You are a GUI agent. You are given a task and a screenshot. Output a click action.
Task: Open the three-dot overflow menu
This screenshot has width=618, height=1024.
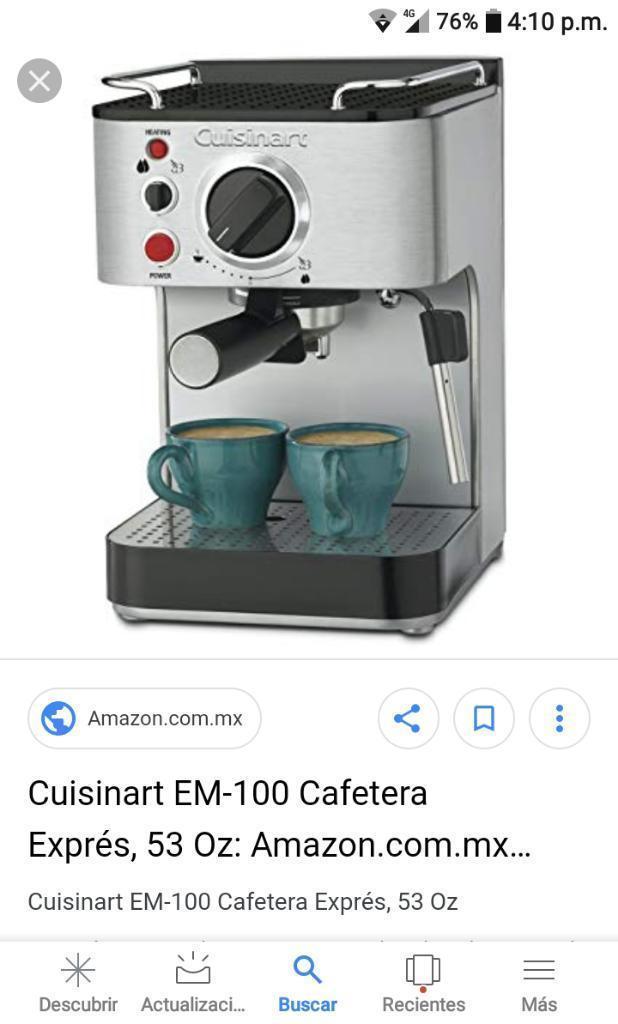pyautogui.click(x=559, y=718)
